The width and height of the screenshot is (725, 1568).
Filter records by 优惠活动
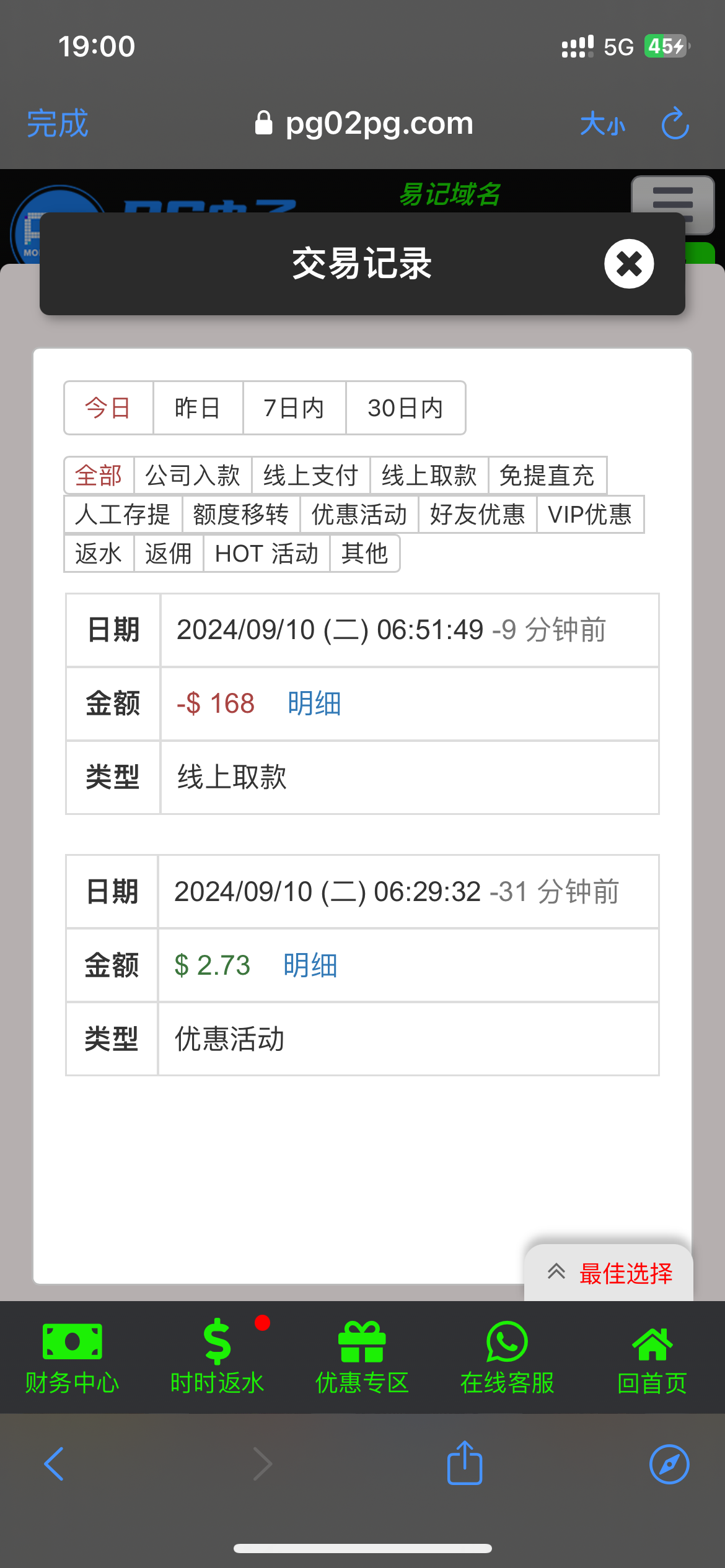[x=359, y=515]
